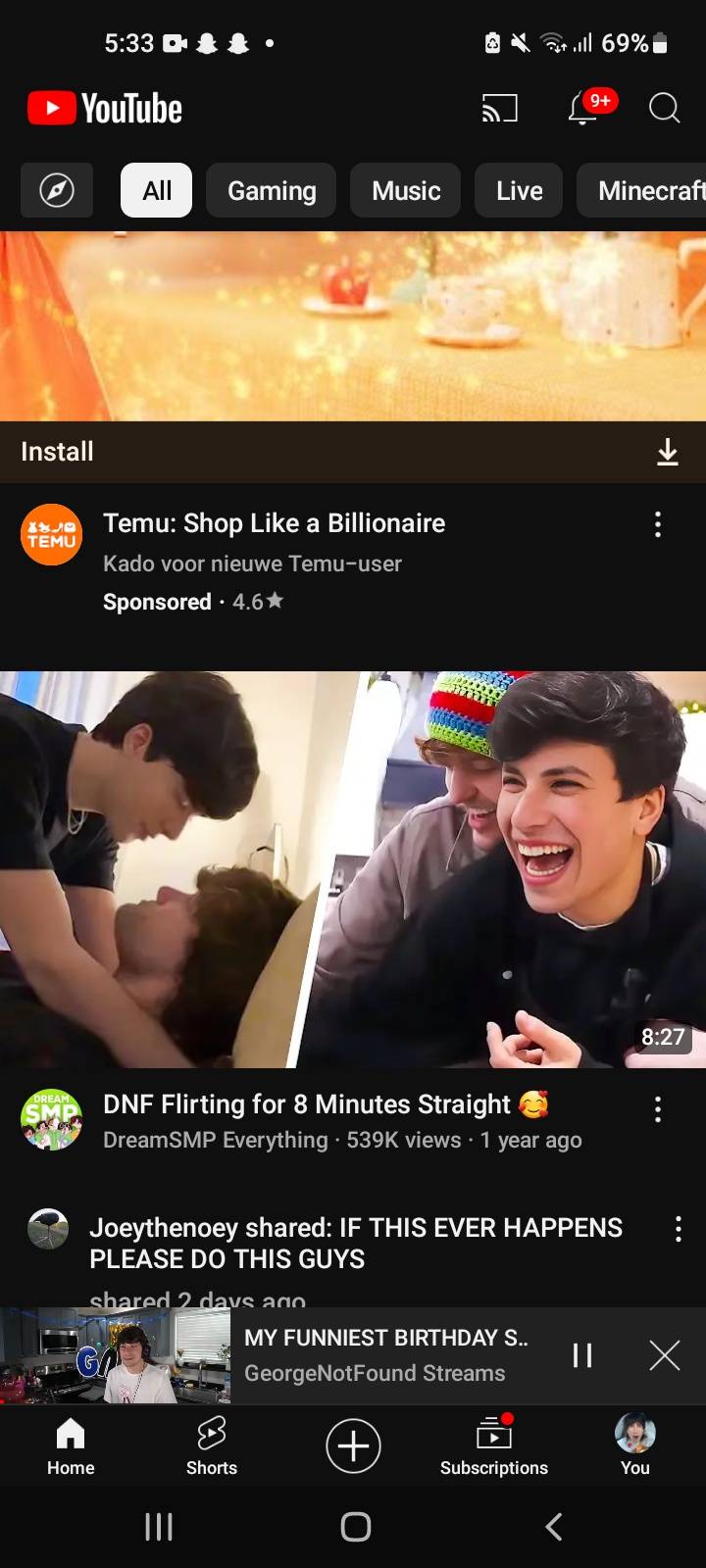
Task: Open the notifications bell
Action: point(583,109)
